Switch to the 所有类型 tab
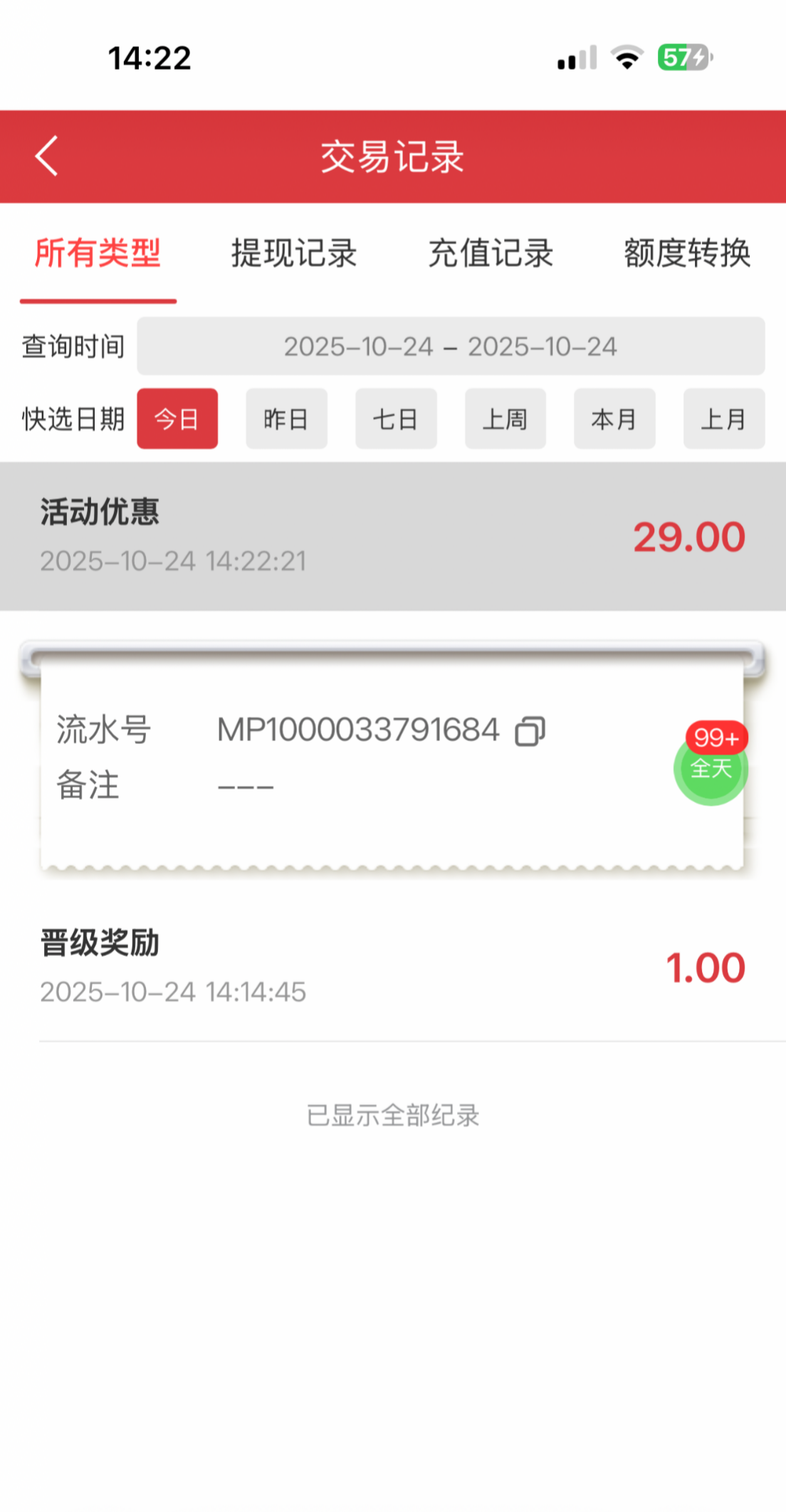The height and width of the screenshot is (1512, 786). [98, 253]
